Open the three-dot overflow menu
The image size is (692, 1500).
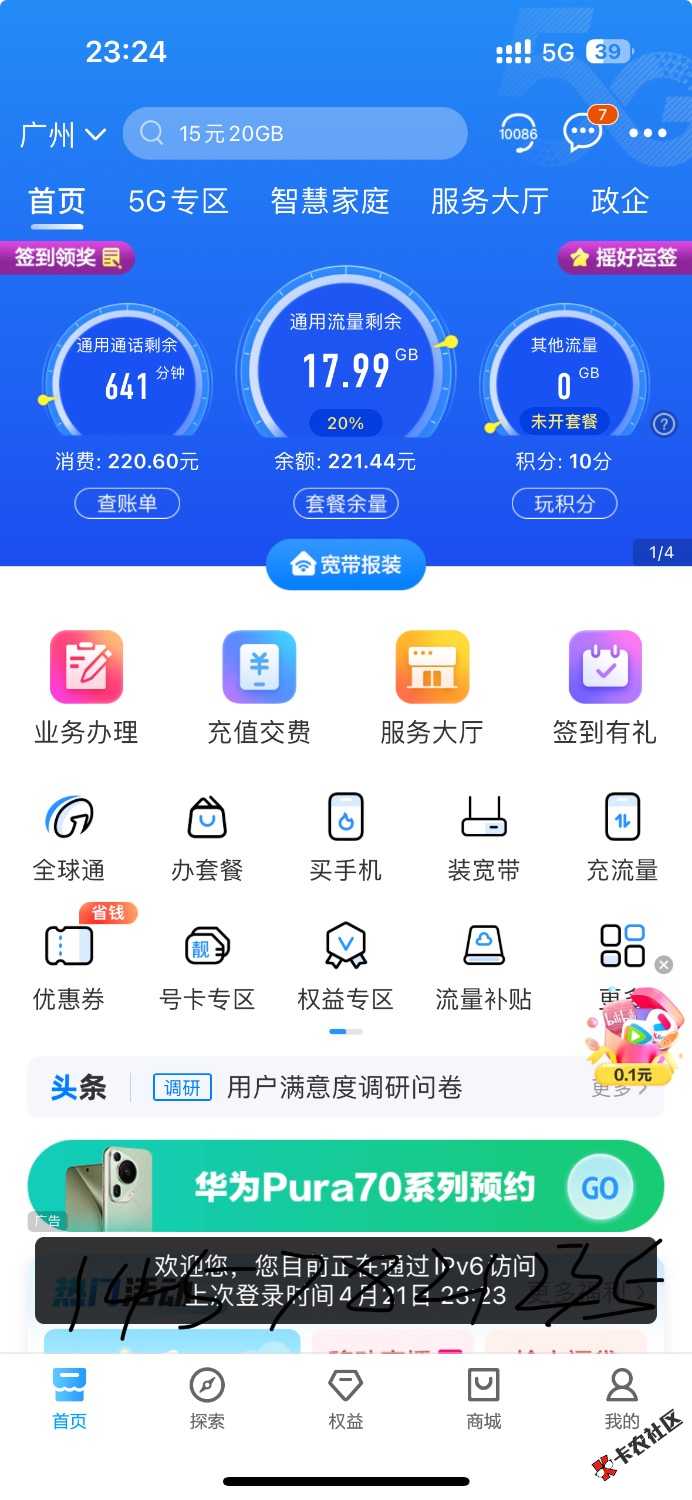647,134
